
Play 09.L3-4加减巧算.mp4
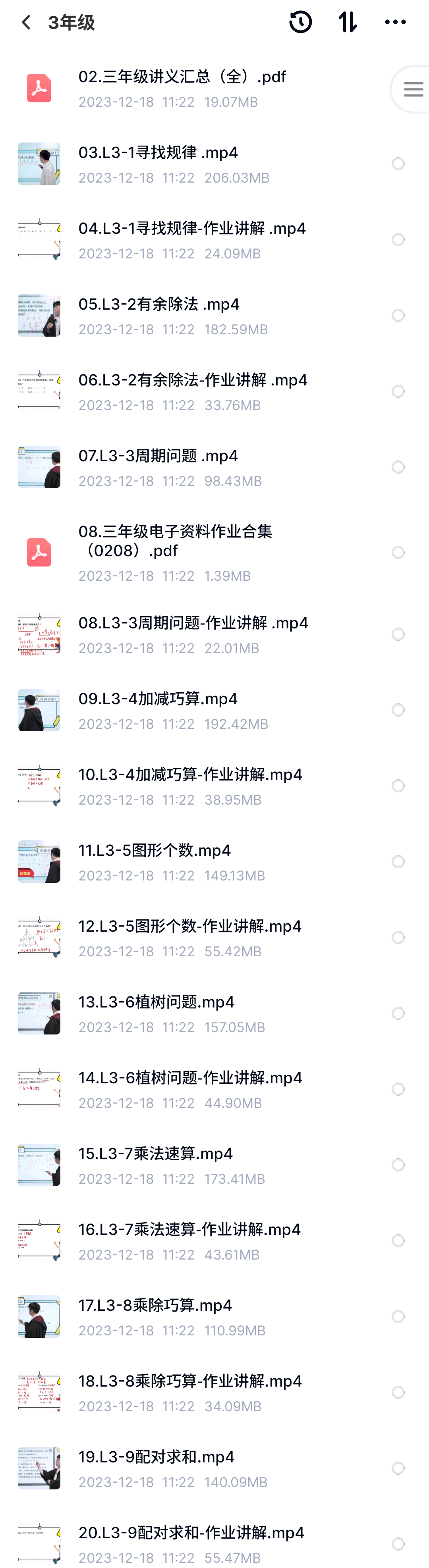158,710
